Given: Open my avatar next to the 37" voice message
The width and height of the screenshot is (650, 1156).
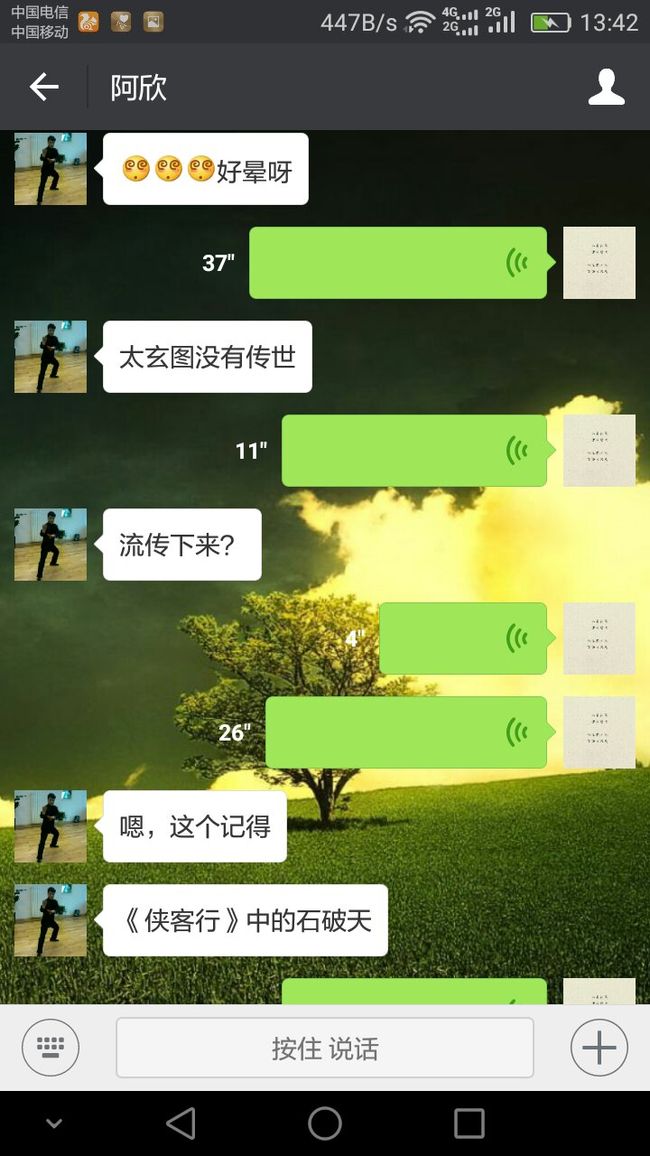Looking at the screenshot, I should point(599,262).
